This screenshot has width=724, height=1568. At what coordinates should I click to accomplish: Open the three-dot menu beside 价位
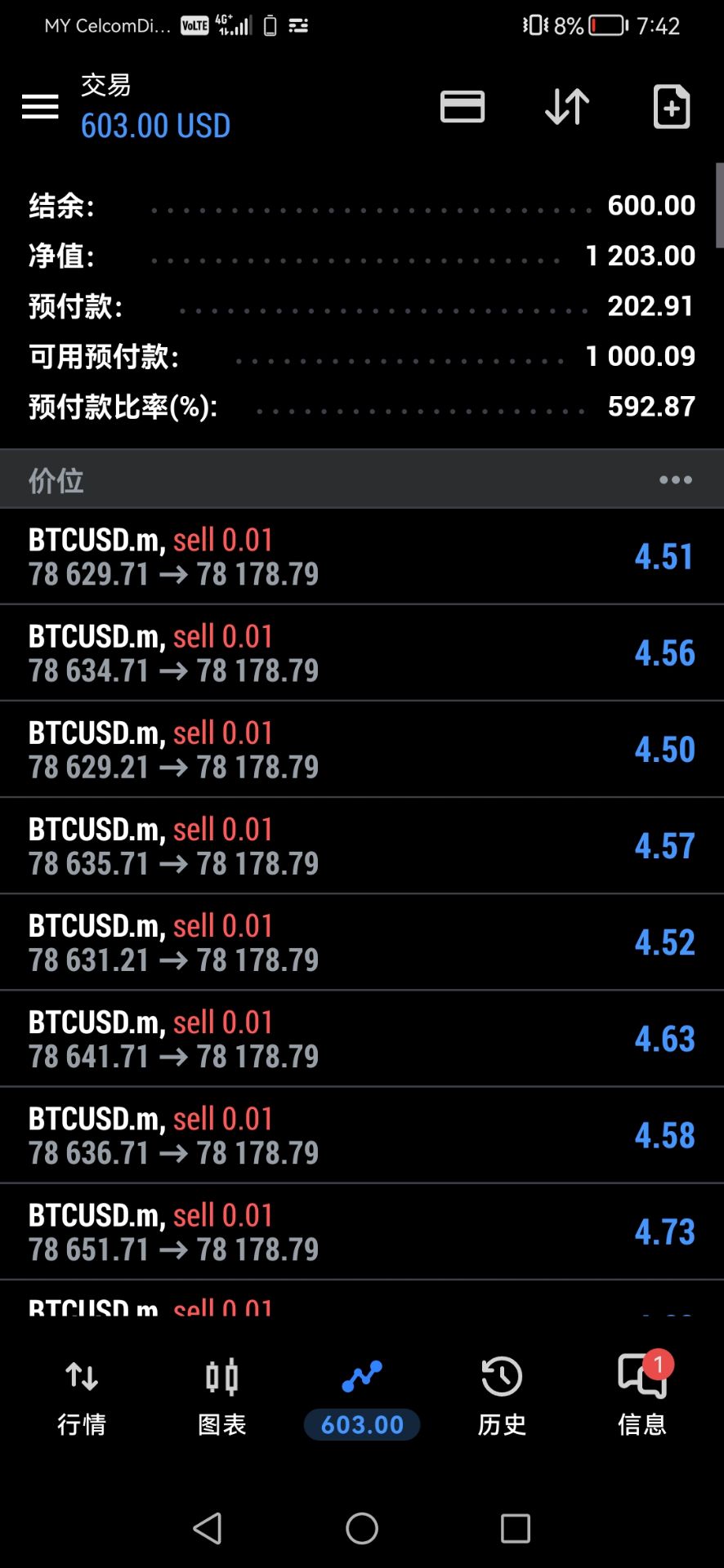[x=676, y=480]
